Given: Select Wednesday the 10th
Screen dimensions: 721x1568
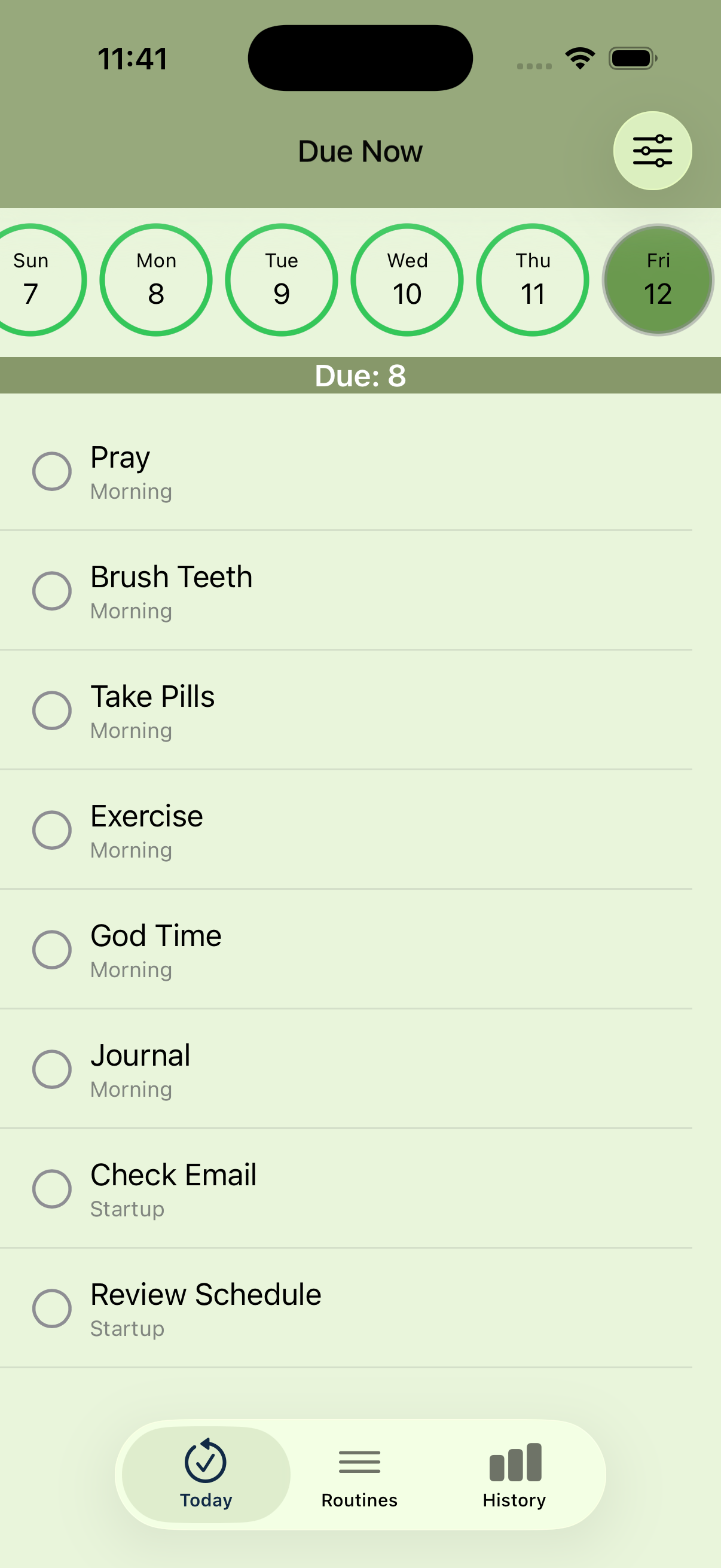Looking at the screenshot, I should click(407, 279).
